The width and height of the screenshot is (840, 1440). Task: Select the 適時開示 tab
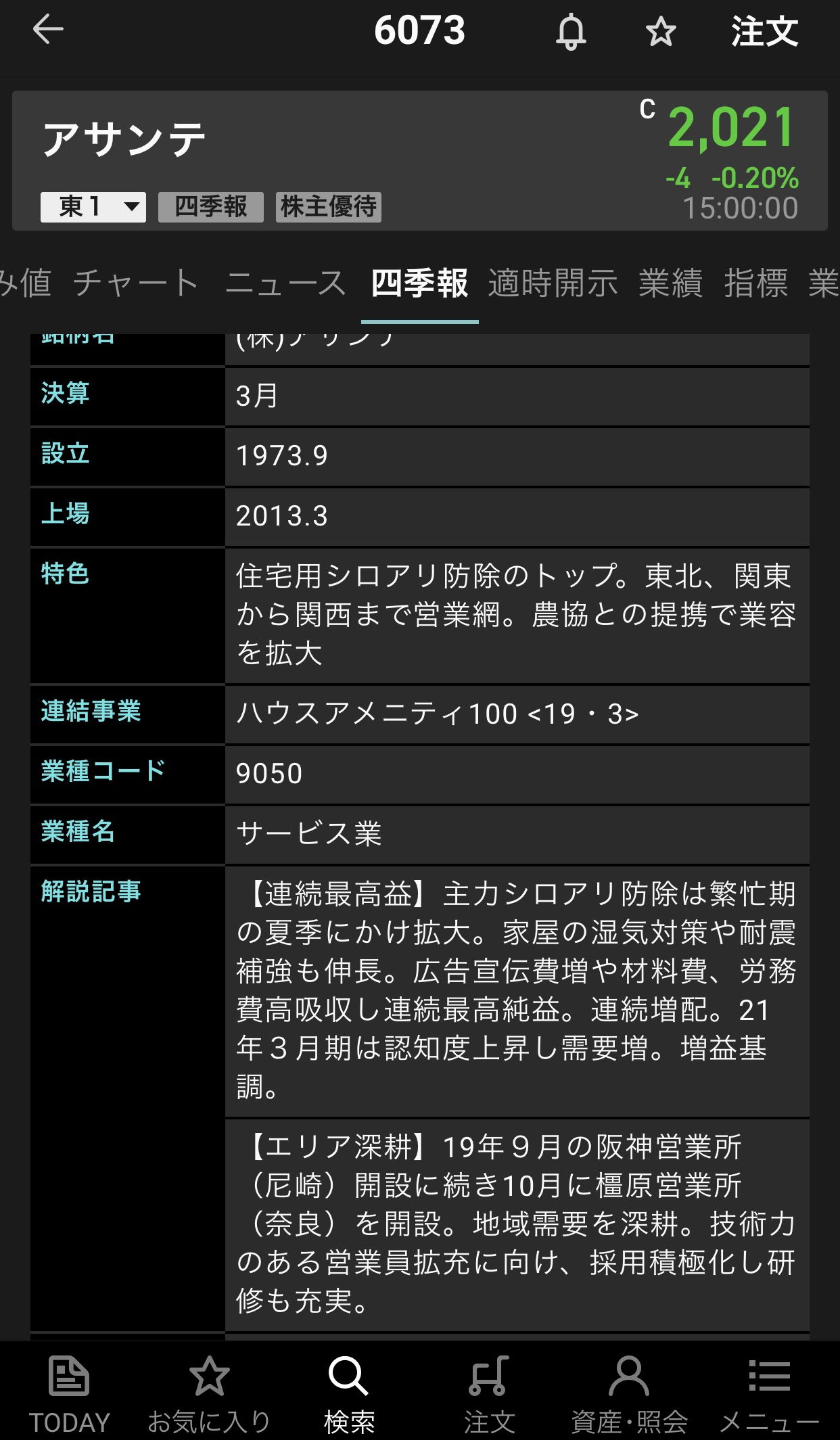pos(553,283)
